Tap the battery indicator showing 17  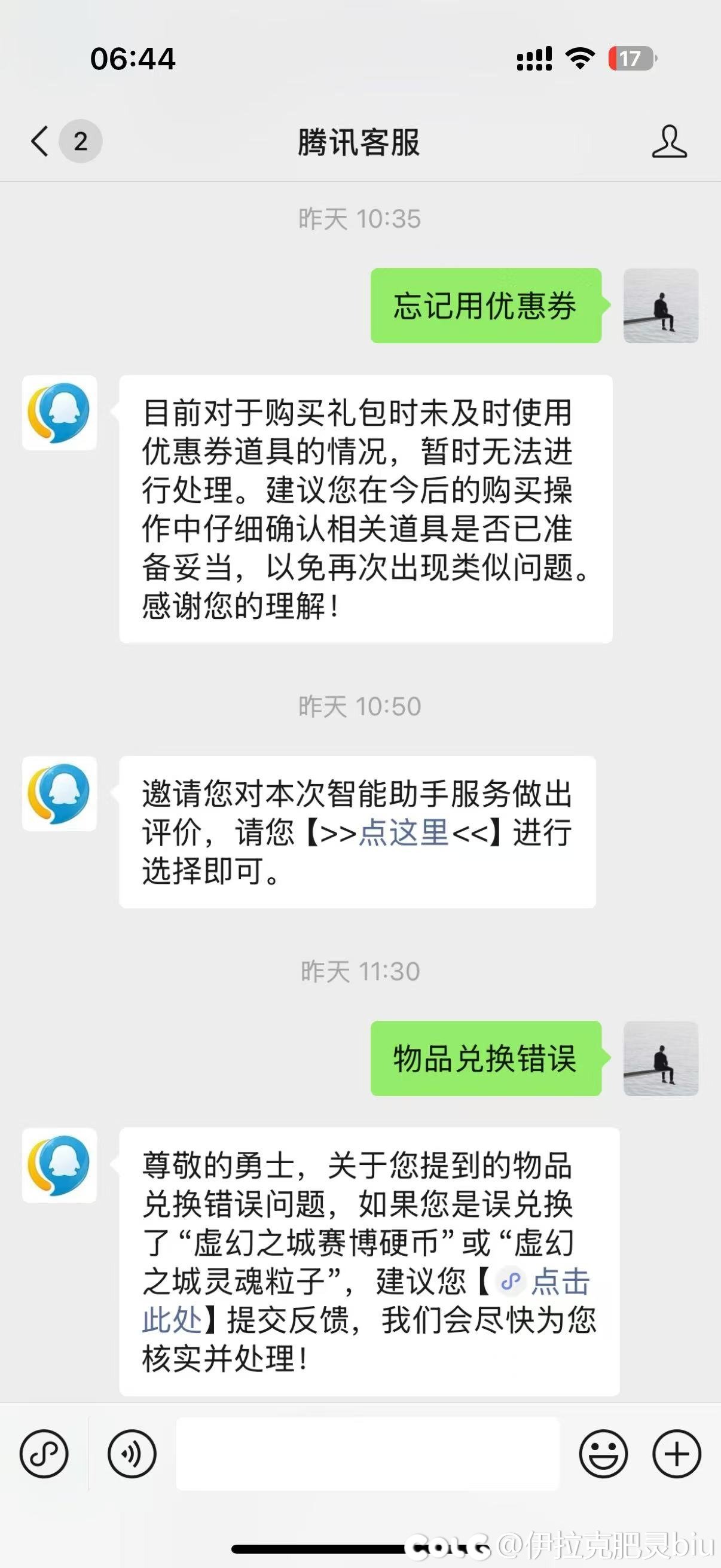click(630, 58)
